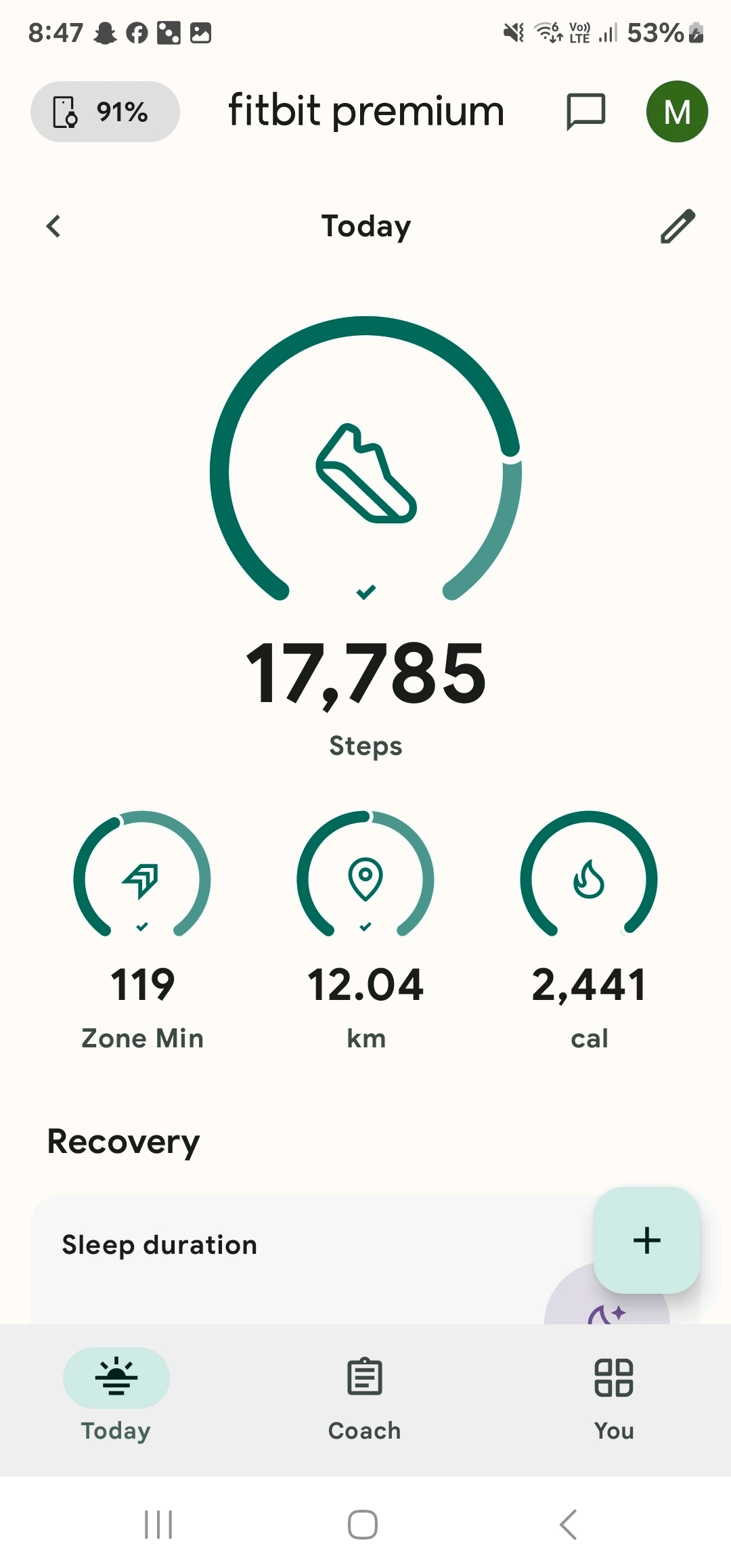Open the Sleep duration card
Image resolution: width=731 pixels, height=1568 pixels.
click(x=271, y=1259)
